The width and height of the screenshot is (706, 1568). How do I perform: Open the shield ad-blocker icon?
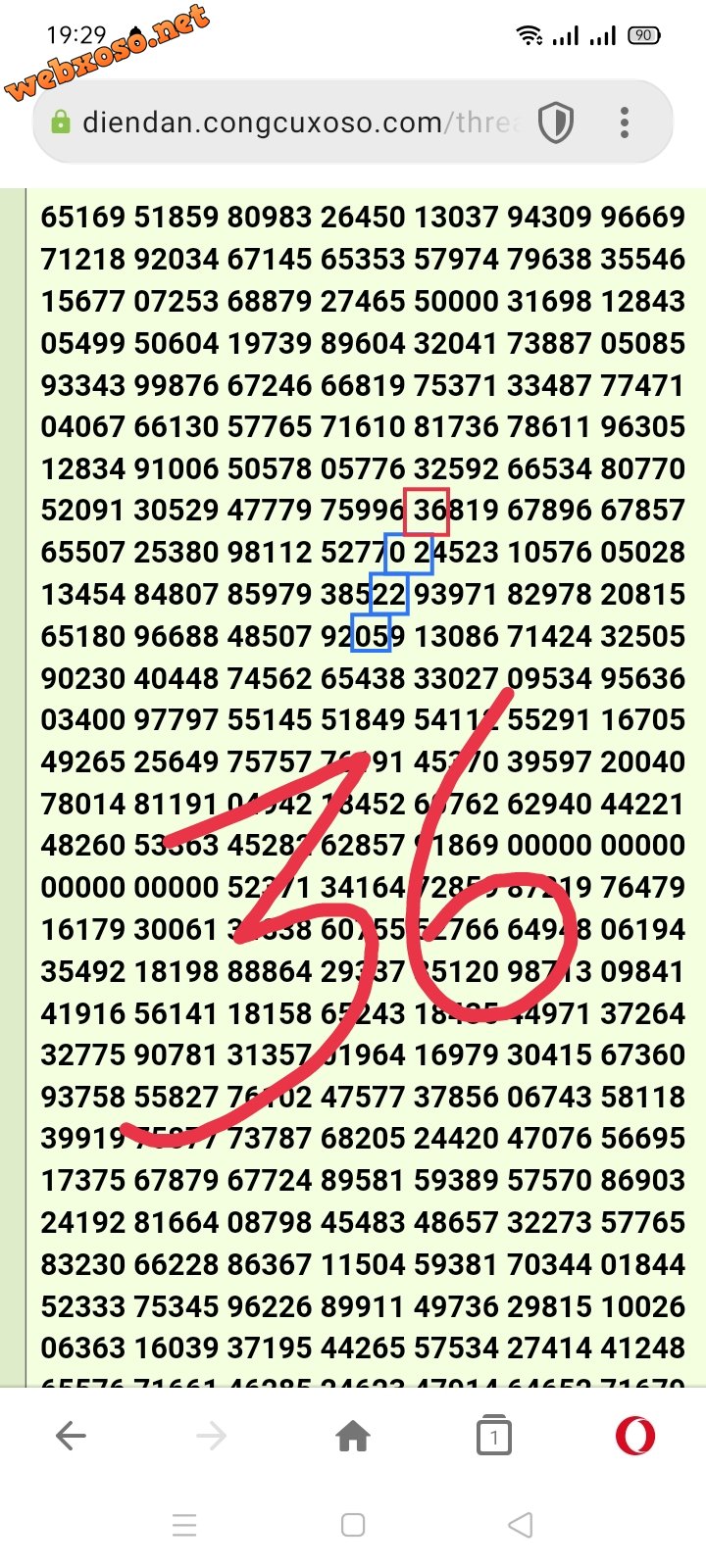coord(556,123)
